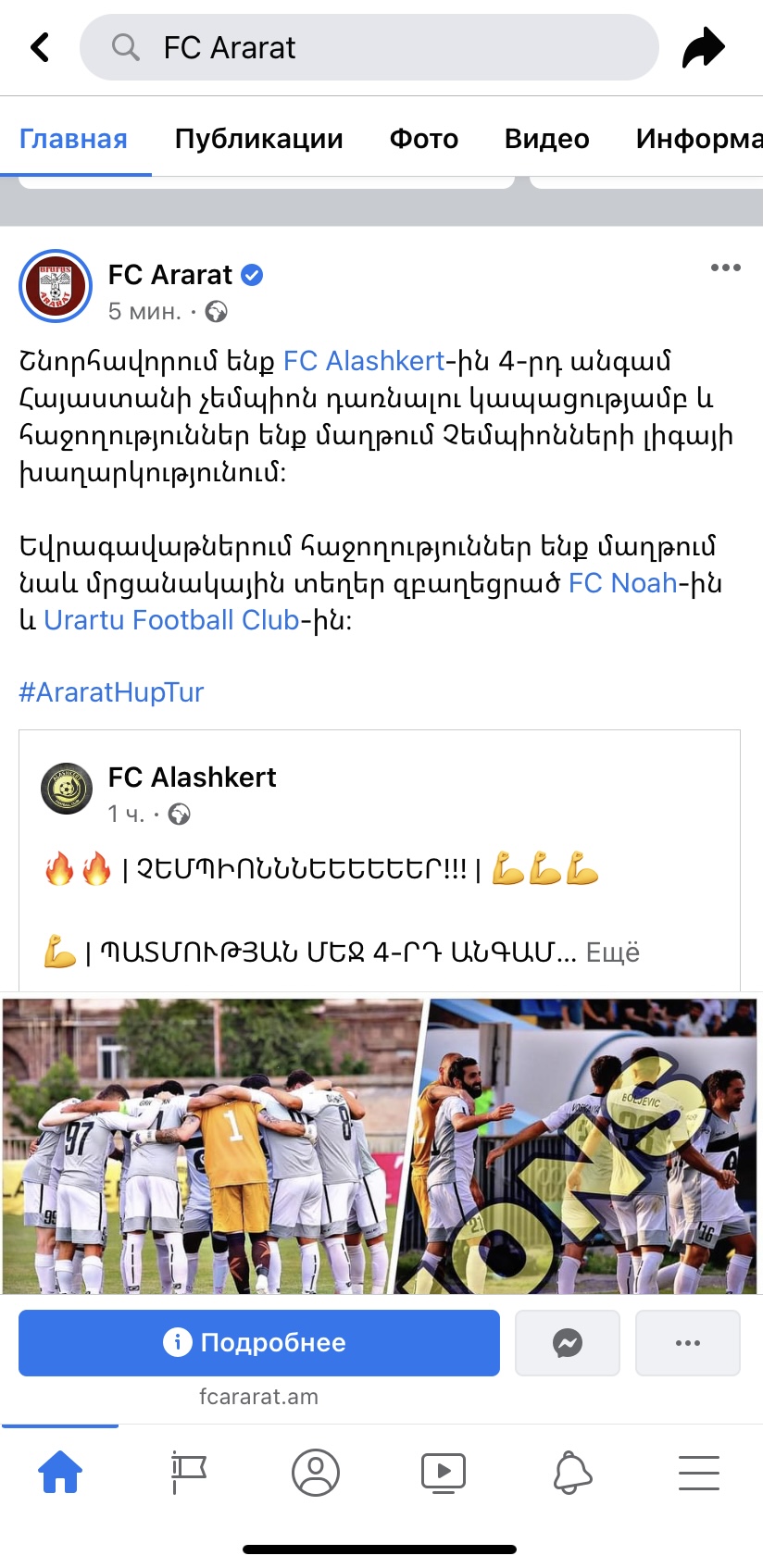Open the notifications bell
763x1568 pixels.
coord(572,1473)
